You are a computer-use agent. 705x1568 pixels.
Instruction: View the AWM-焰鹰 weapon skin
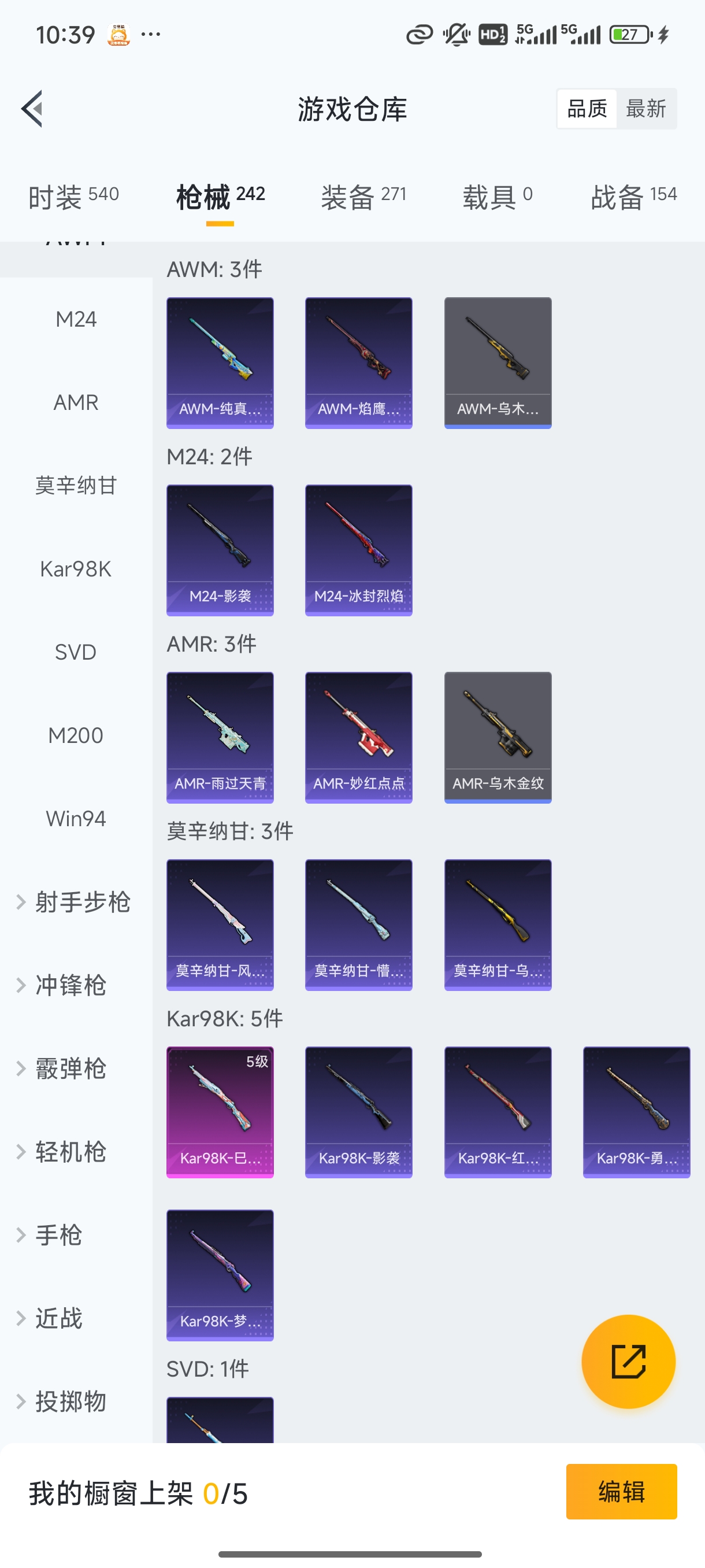[358, 361]
